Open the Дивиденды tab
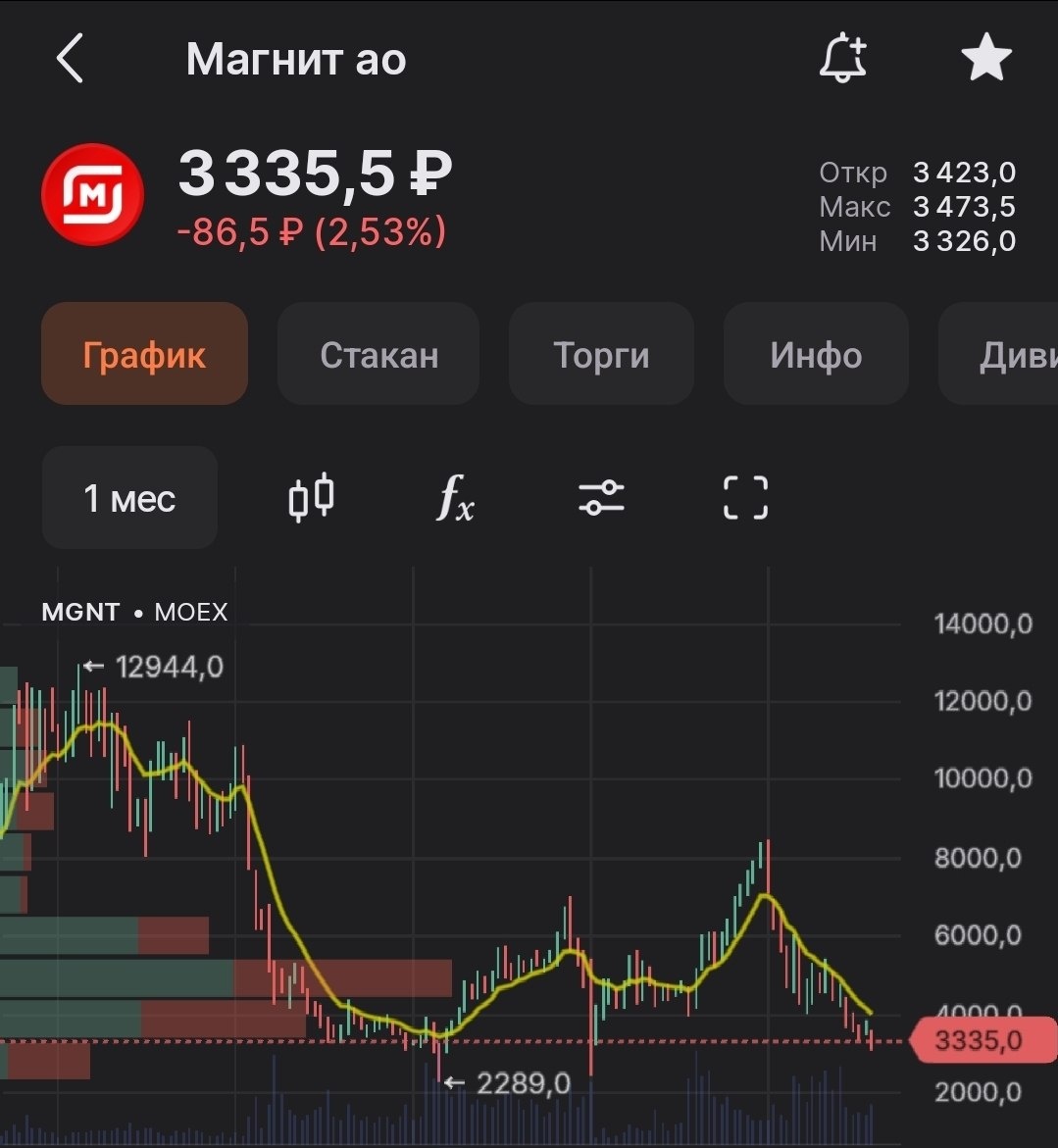1058x1148 pixels. click(1010, 354)
